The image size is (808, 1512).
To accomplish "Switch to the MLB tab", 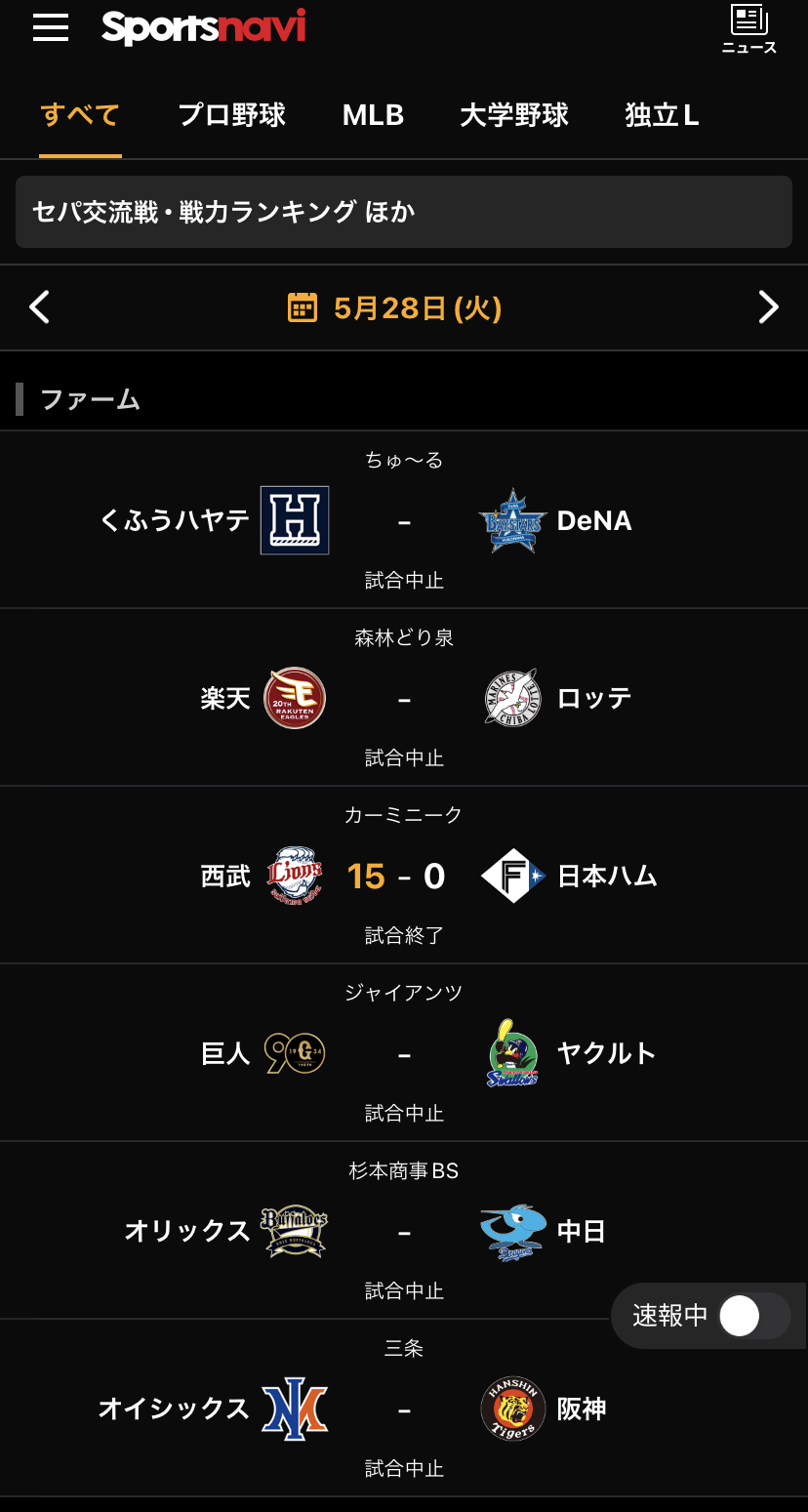I will click(373, 115).
